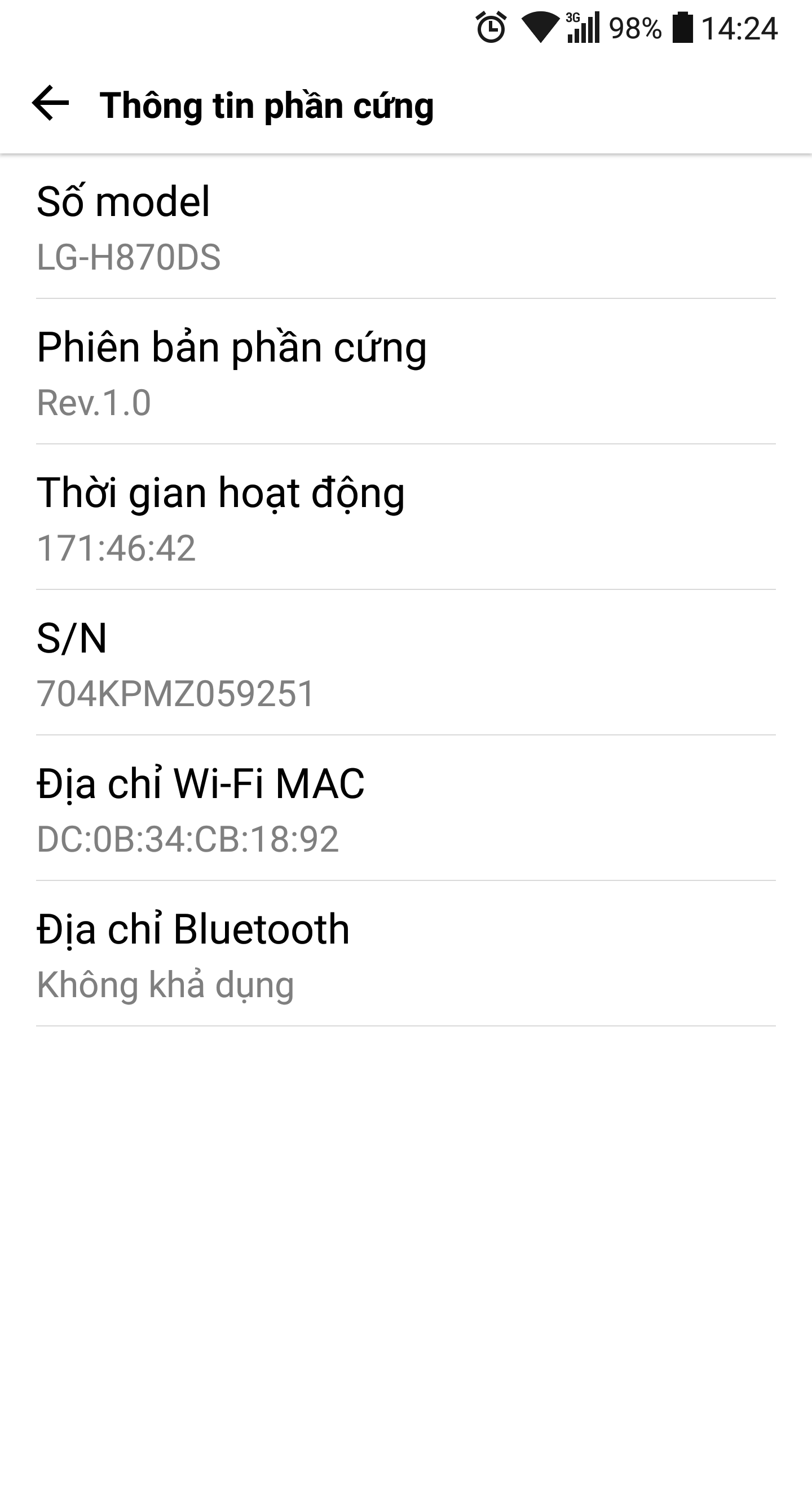
Task: Select the Phiên bản phần cứng row
Action: point(406,372)
